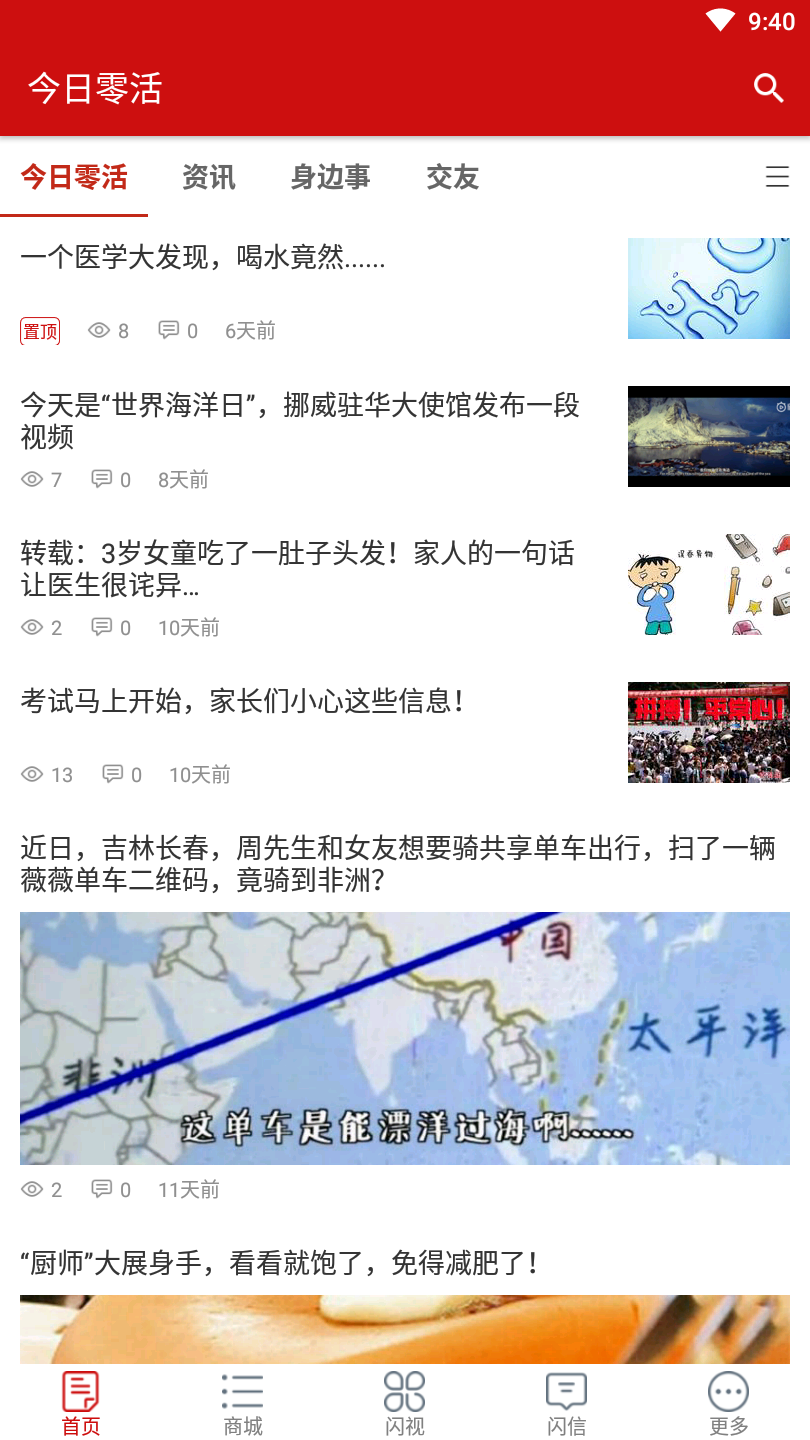Open the “厨师”大展身手 post
The height and width of the screenshot is (1440, 810).
280,1263
